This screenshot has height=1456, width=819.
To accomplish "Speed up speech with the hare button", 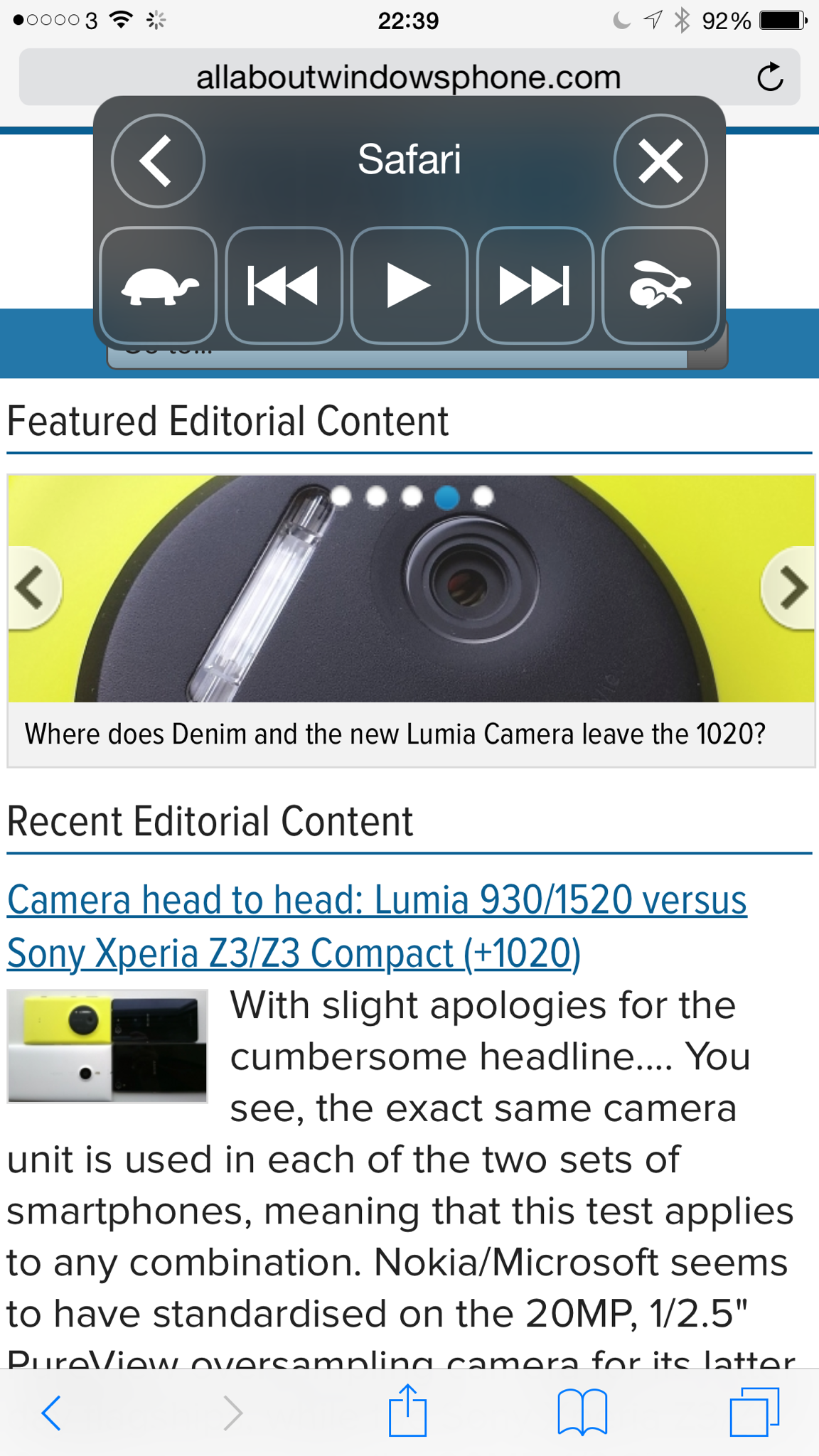I will [660, 285].
